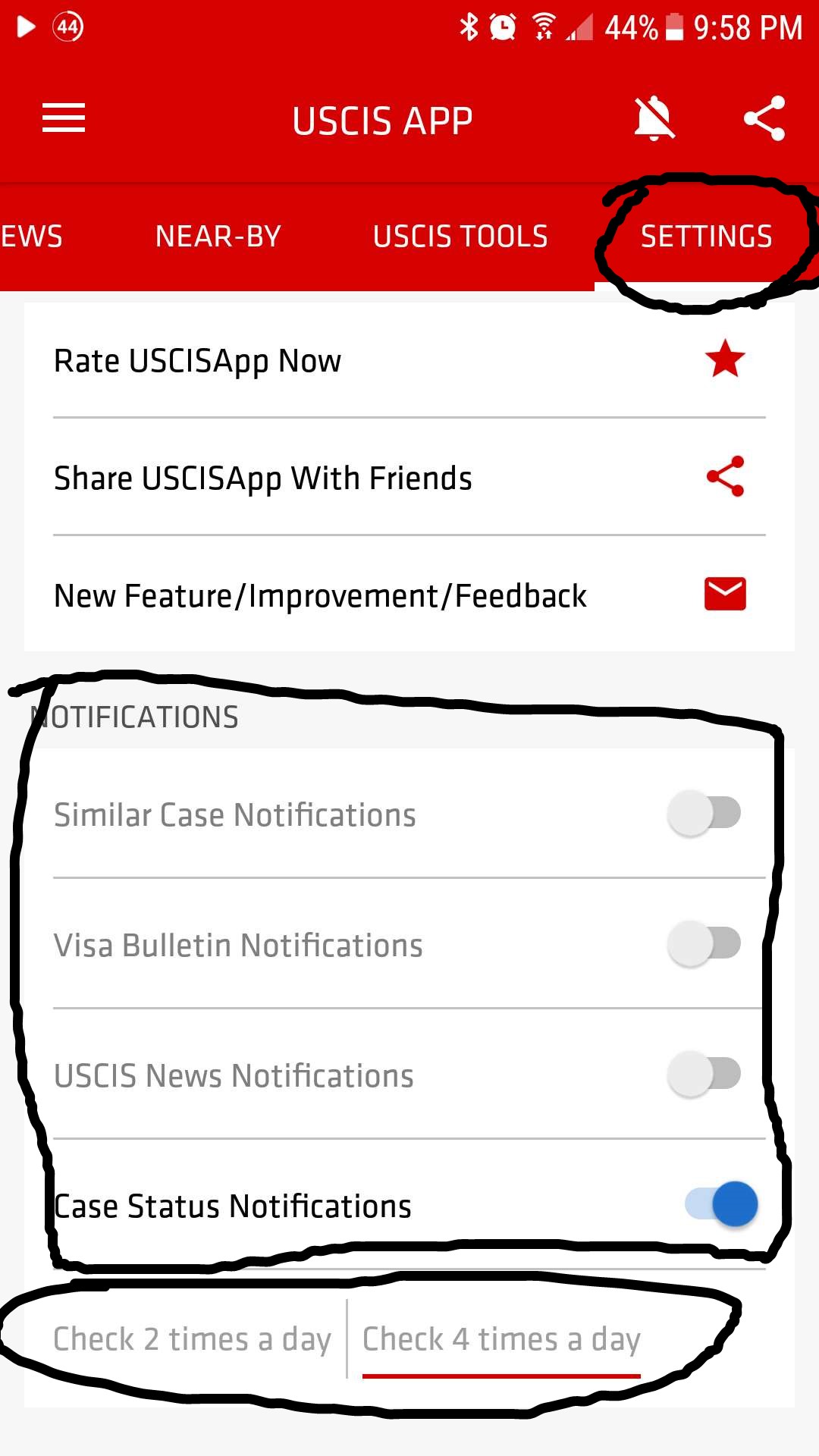Screen dimensions: 819x1456
Task: Turn on Visa Bulletin Notifications
Action: coord(704,944)
